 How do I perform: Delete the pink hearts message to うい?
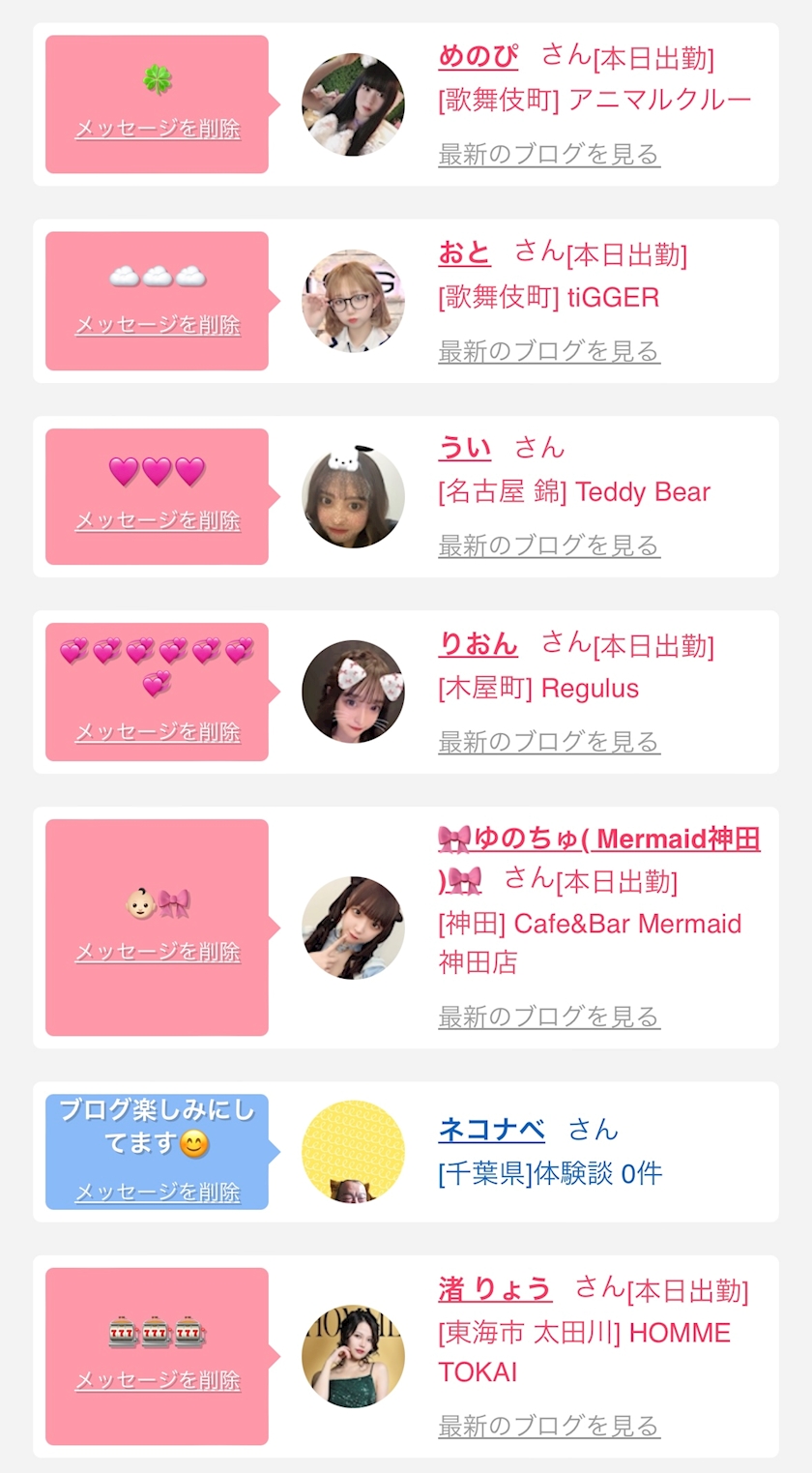click(x=158, y=520)
